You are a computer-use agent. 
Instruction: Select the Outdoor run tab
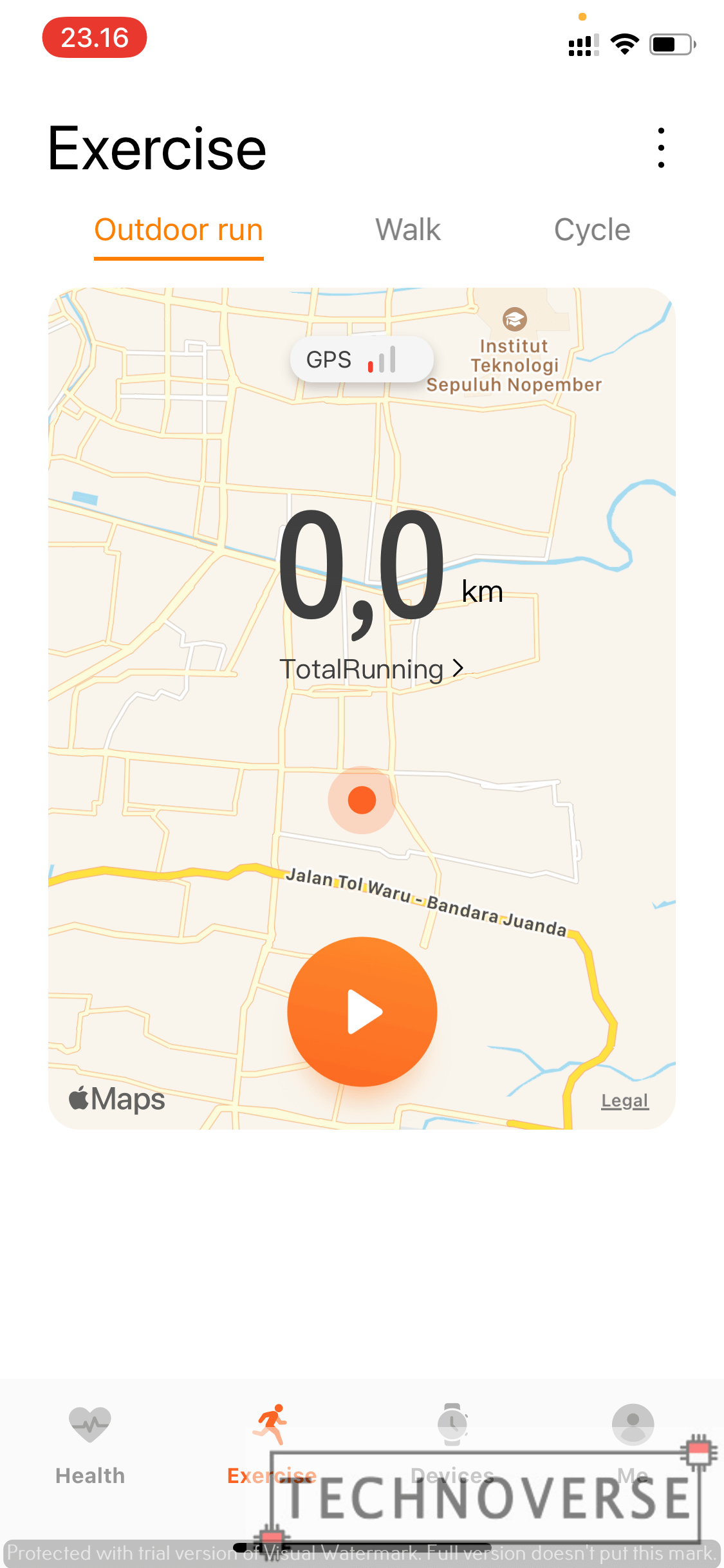point(179,230)
